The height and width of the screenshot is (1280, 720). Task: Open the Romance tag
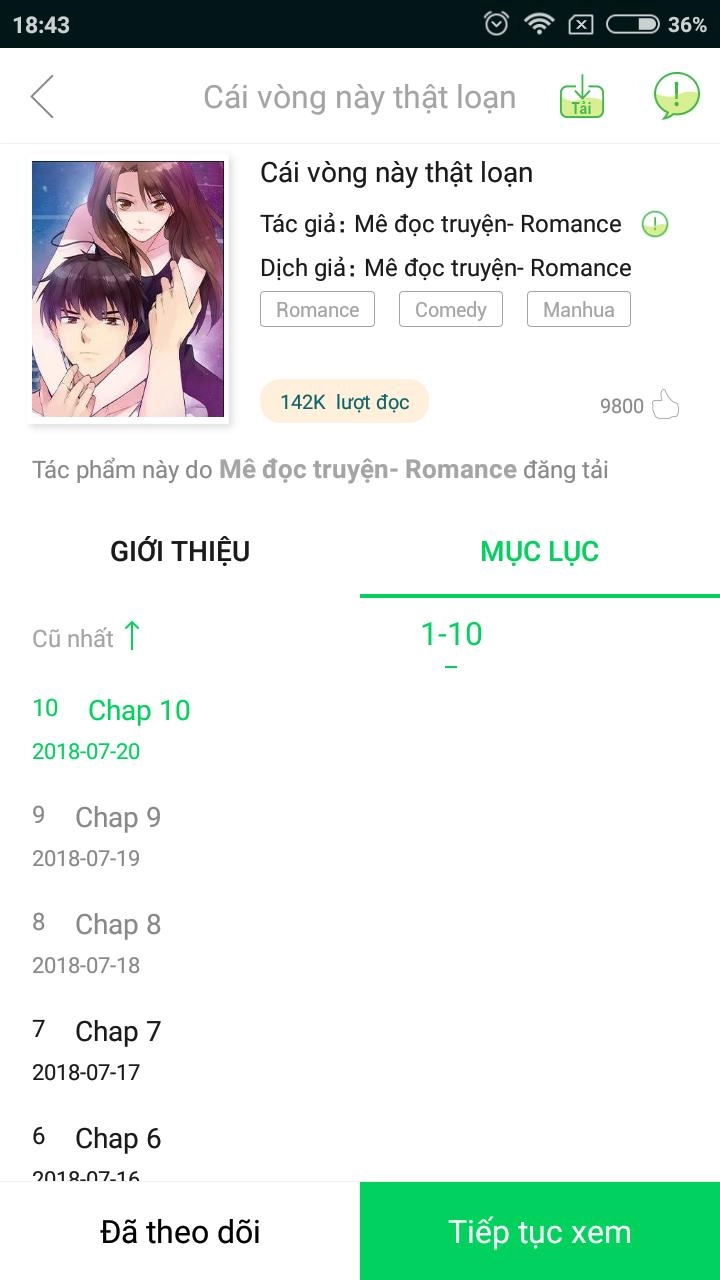[317, 309]
